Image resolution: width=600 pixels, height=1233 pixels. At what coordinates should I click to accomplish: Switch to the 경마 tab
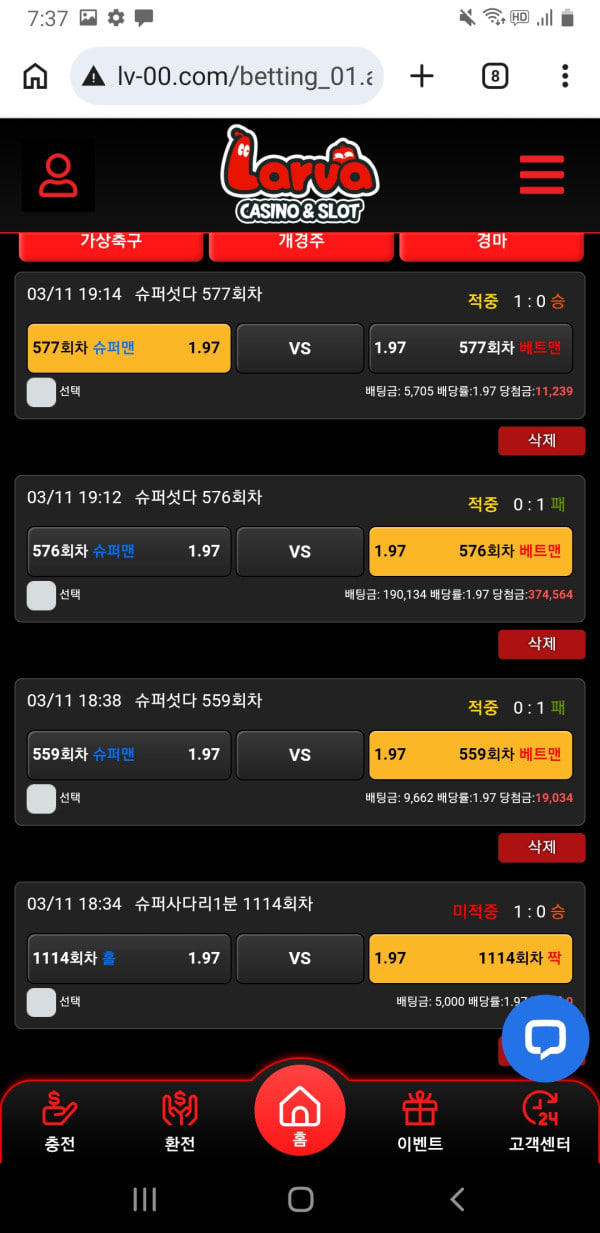point(491,243)
